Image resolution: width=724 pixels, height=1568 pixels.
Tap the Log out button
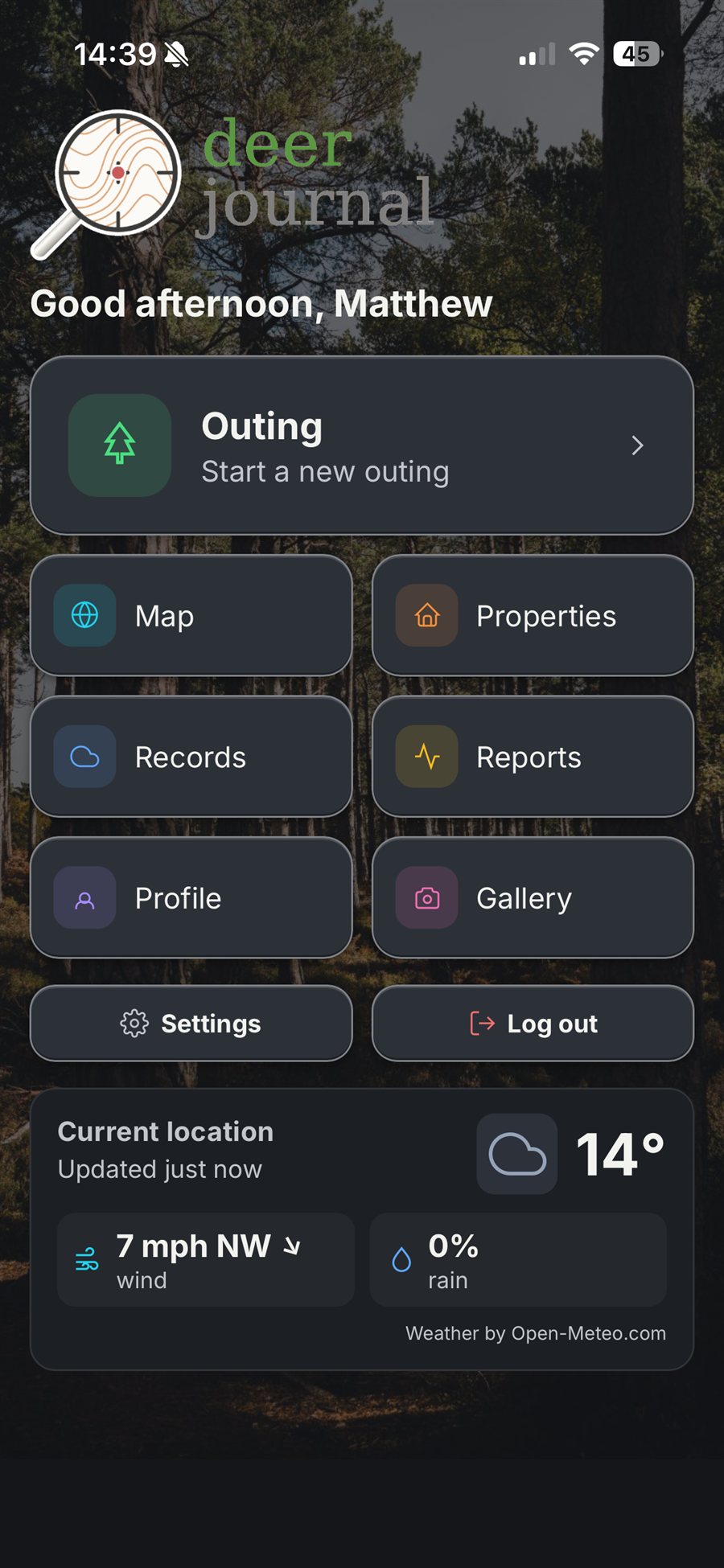(x=533, y=1024)
